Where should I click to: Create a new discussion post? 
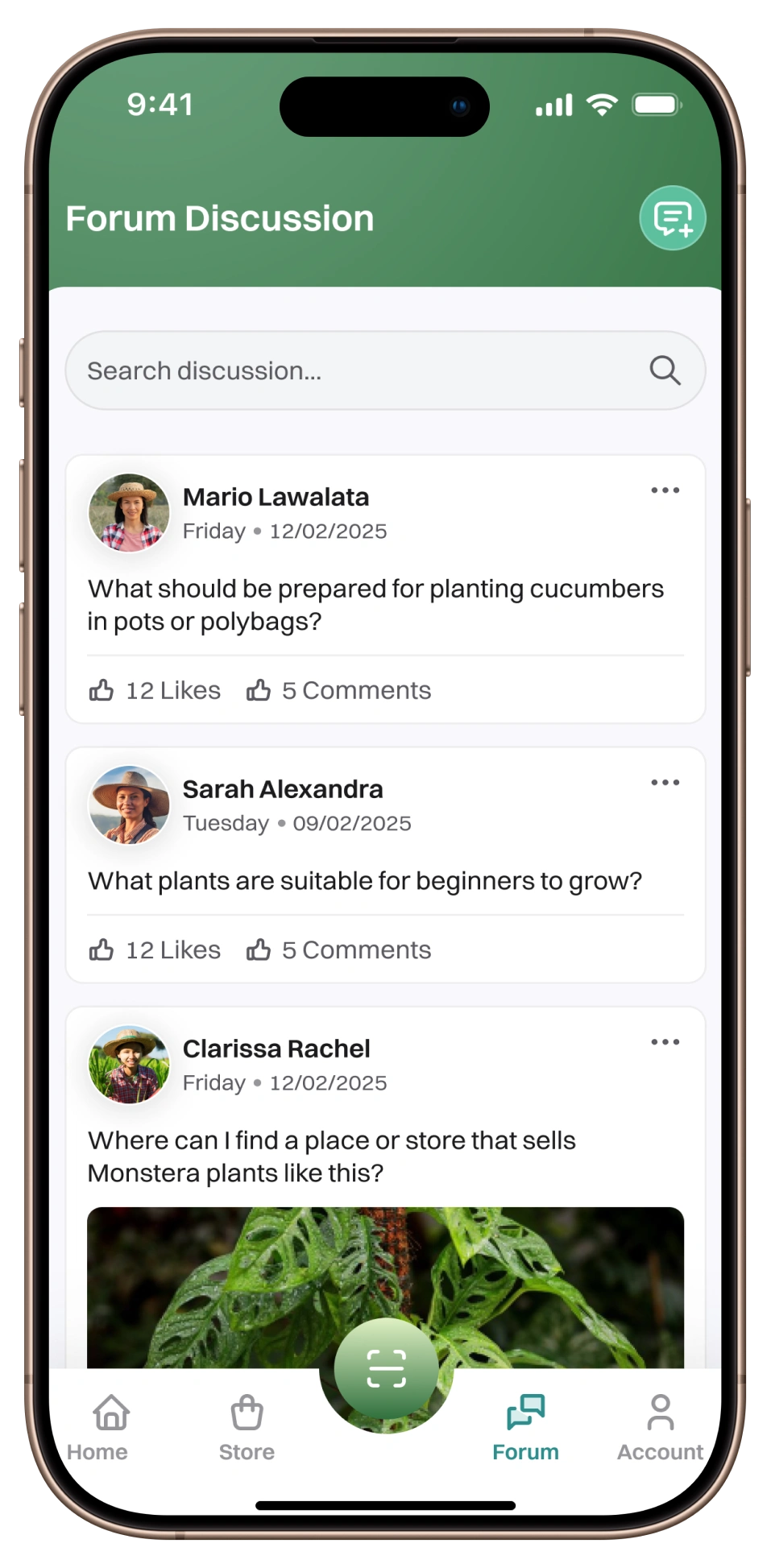pyautogui.click(x=672, y=218)
